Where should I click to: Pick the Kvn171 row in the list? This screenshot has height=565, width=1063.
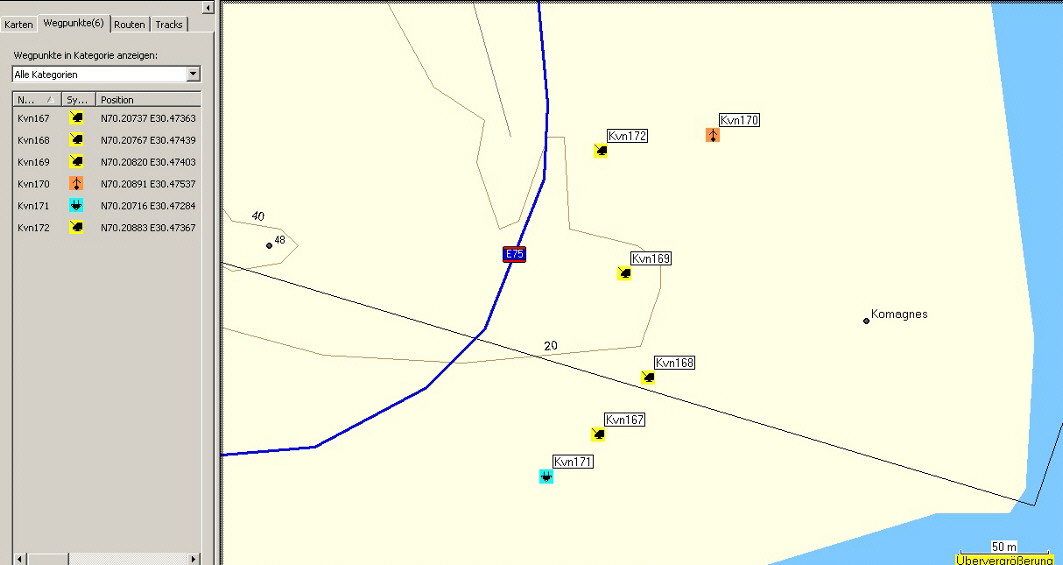[34, 206]
